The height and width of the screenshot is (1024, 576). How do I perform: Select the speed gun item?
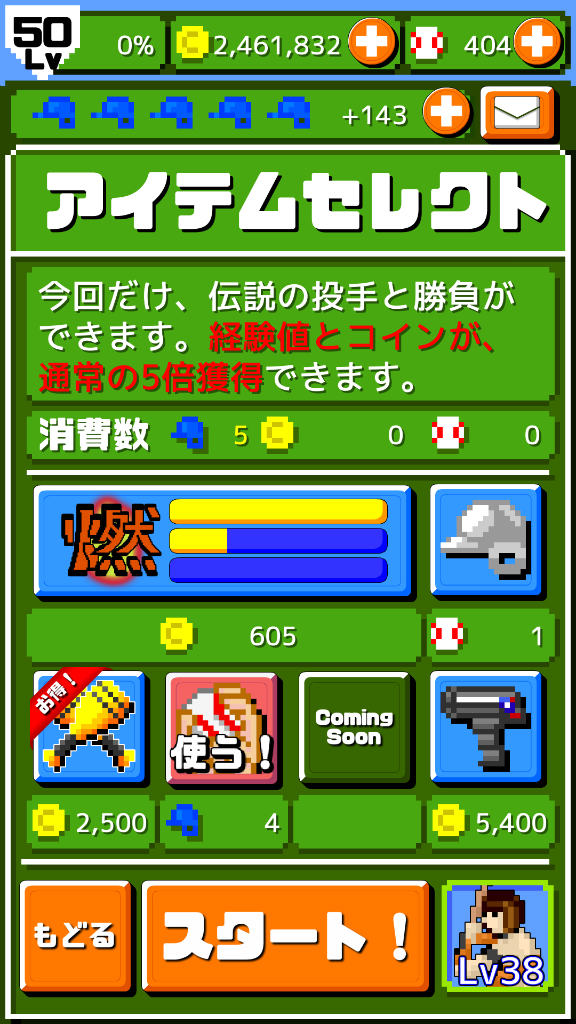tap(487, 728)
